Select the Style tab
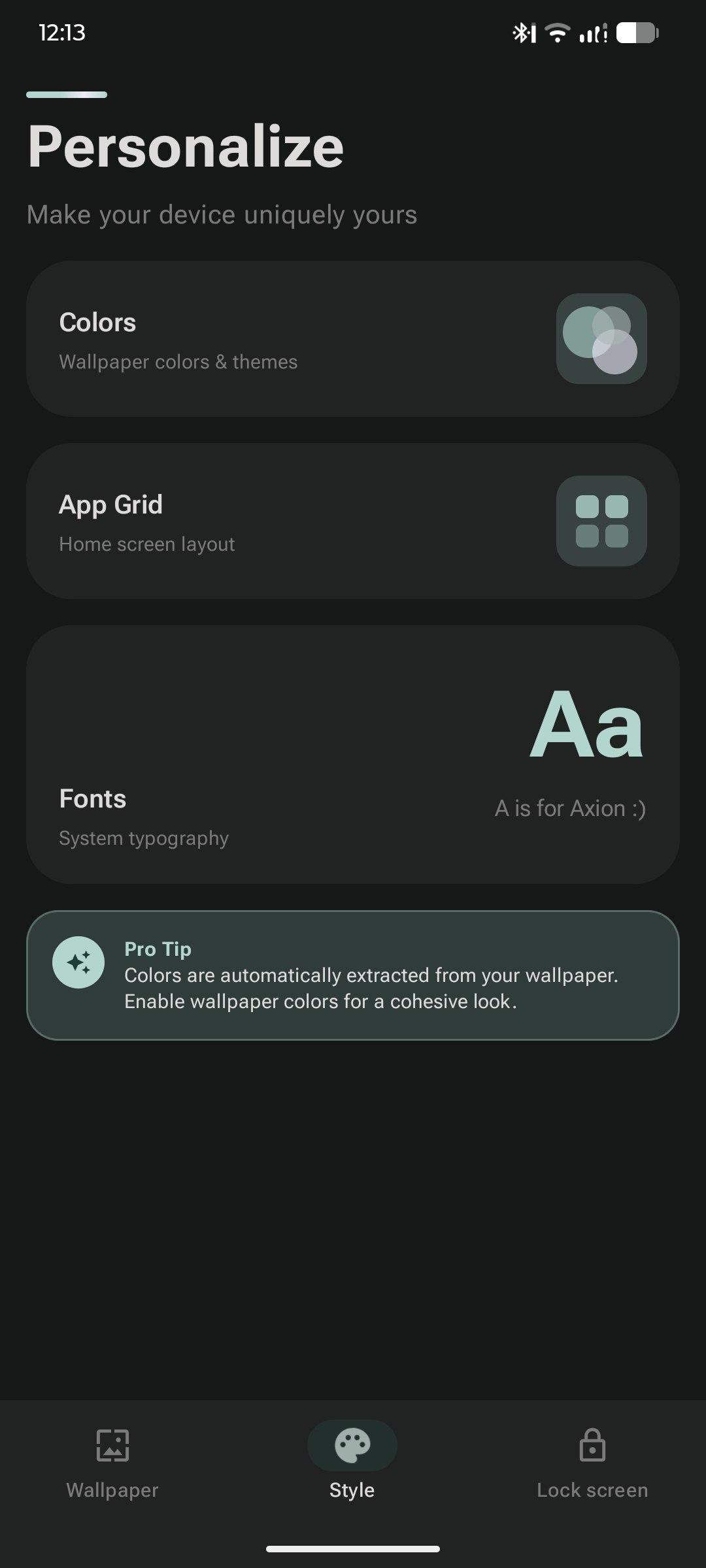706x1568 pixels. point(352,1462)
